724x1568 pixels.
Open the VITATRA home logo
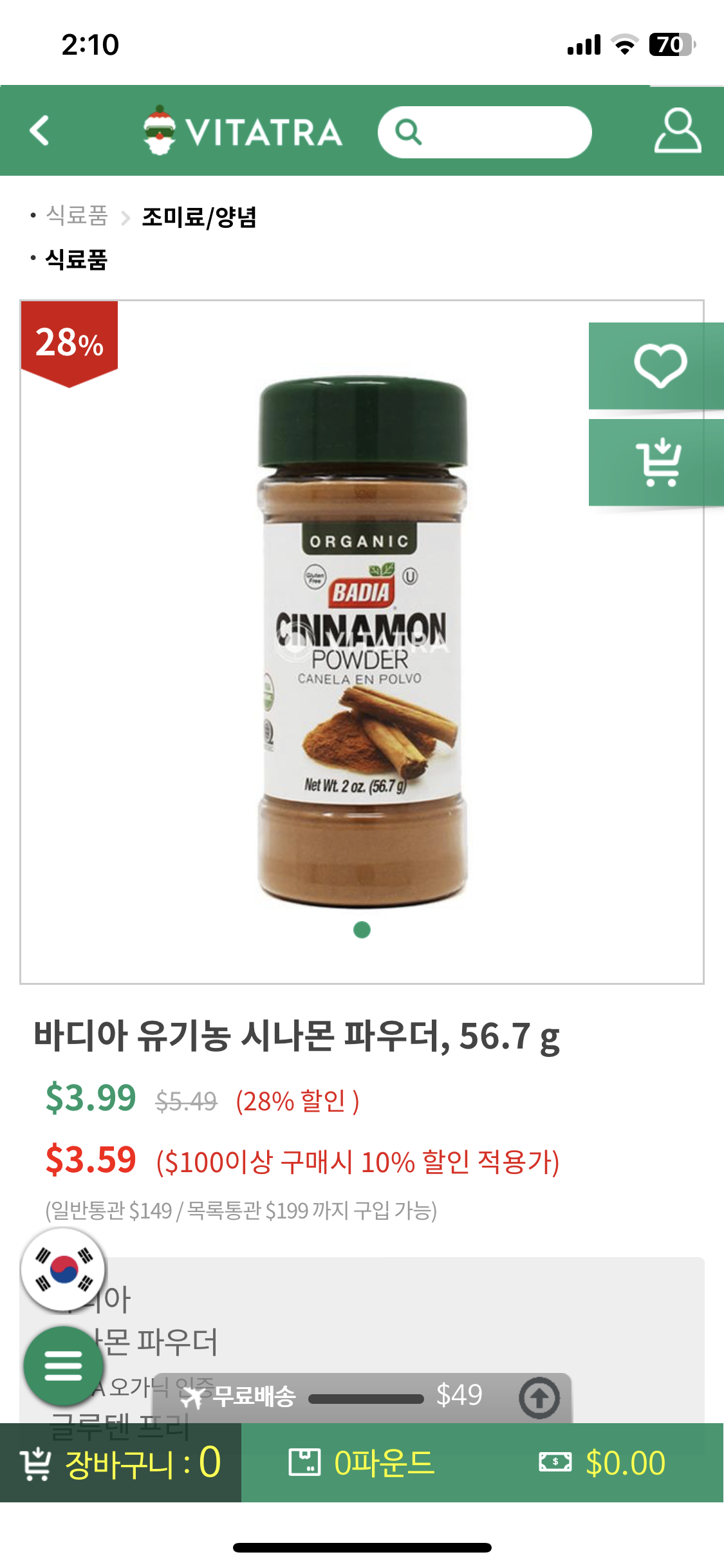coord(243,131)
